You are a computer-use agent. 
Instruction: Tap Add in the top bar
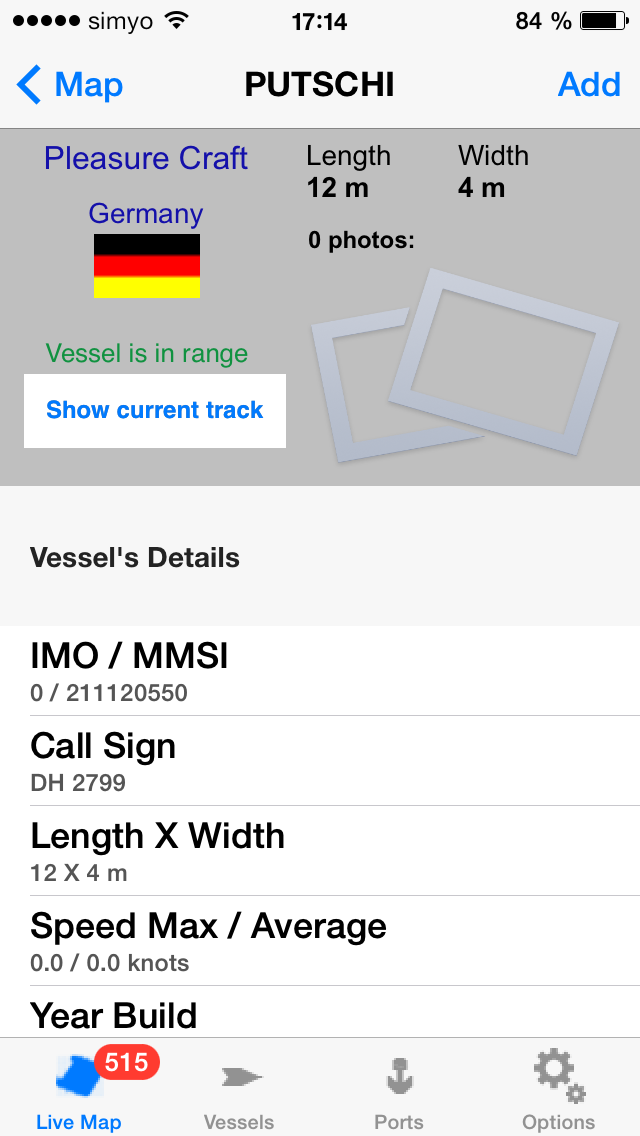click(589, 85)
